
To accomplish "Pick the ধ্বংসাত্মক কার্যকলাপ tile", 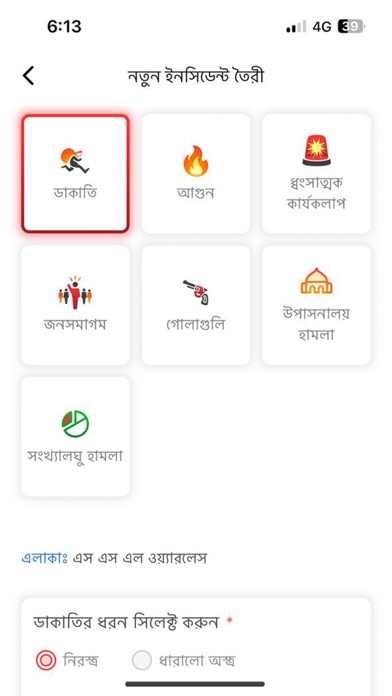I will 316,174.
